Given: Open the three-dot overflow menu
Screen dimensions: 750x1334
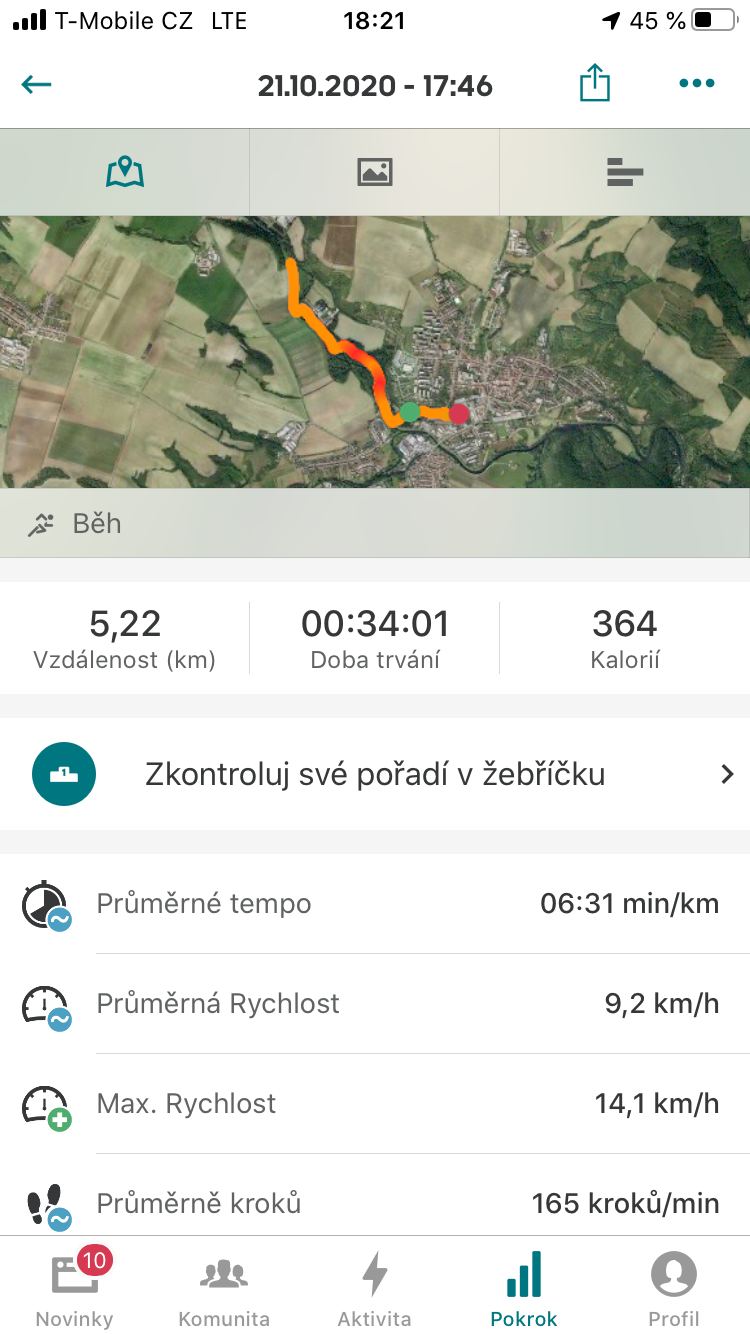Looking at the screenshot, I should tap(697, 84).
